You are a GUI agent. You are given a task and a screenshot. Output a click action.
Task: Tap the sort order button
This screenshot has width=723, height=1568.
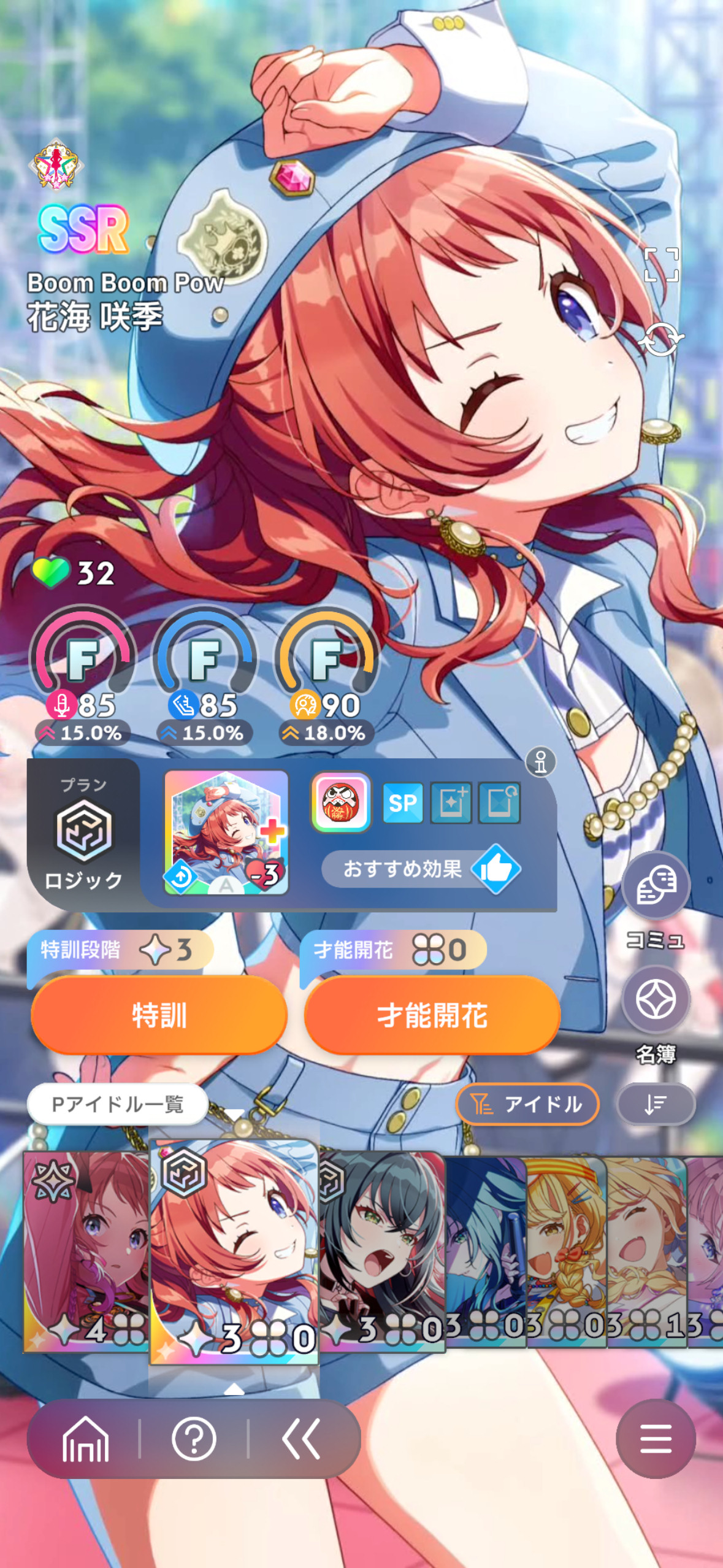pos(656,1104)
